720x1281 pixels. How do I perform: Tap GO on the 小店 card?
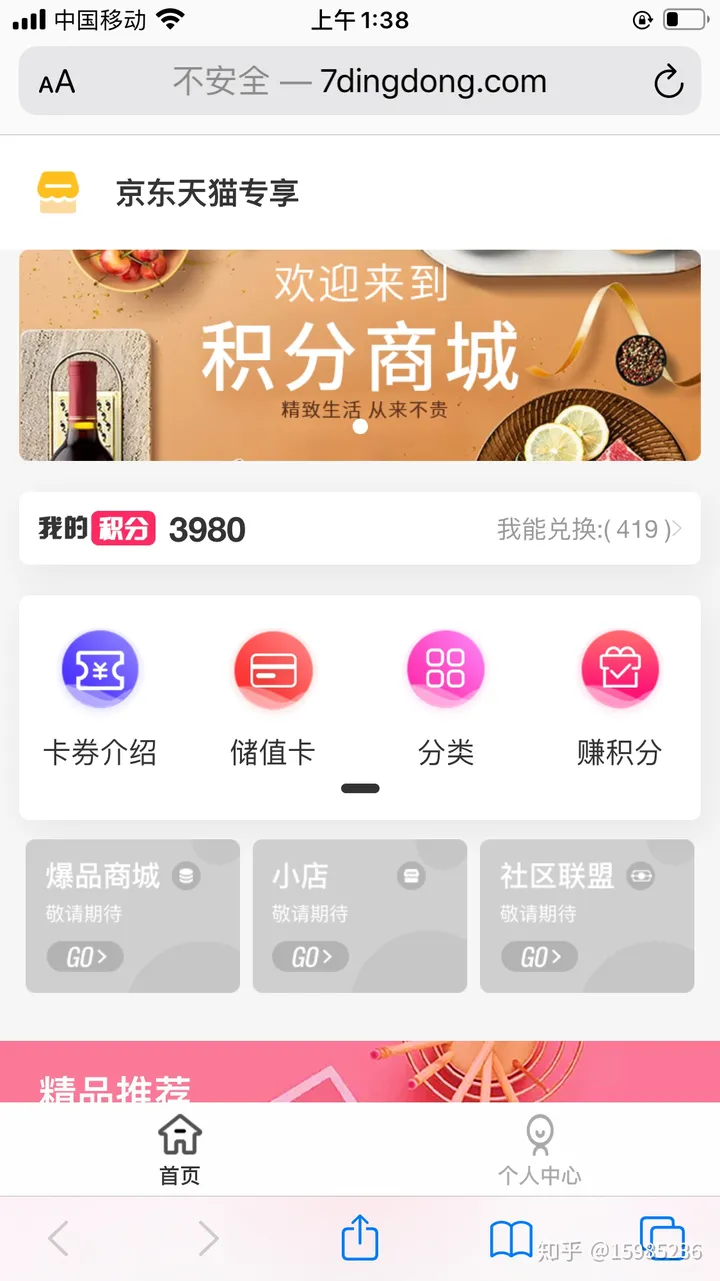310,957
